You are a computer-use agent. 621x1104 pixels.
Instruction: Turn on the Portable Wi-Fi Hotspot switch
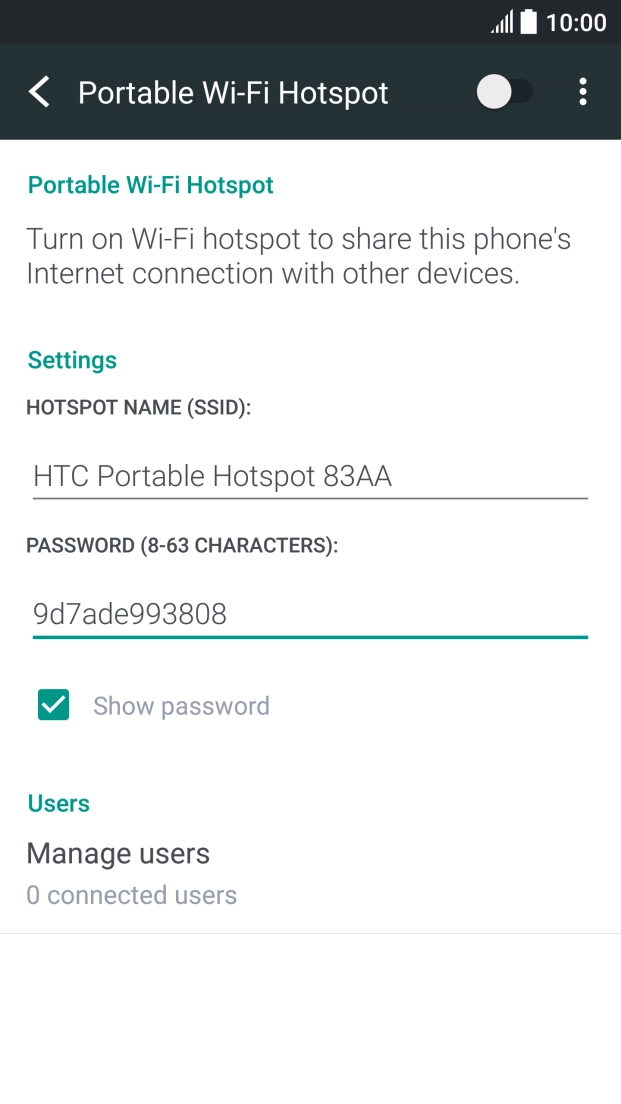tap(505, 92)
